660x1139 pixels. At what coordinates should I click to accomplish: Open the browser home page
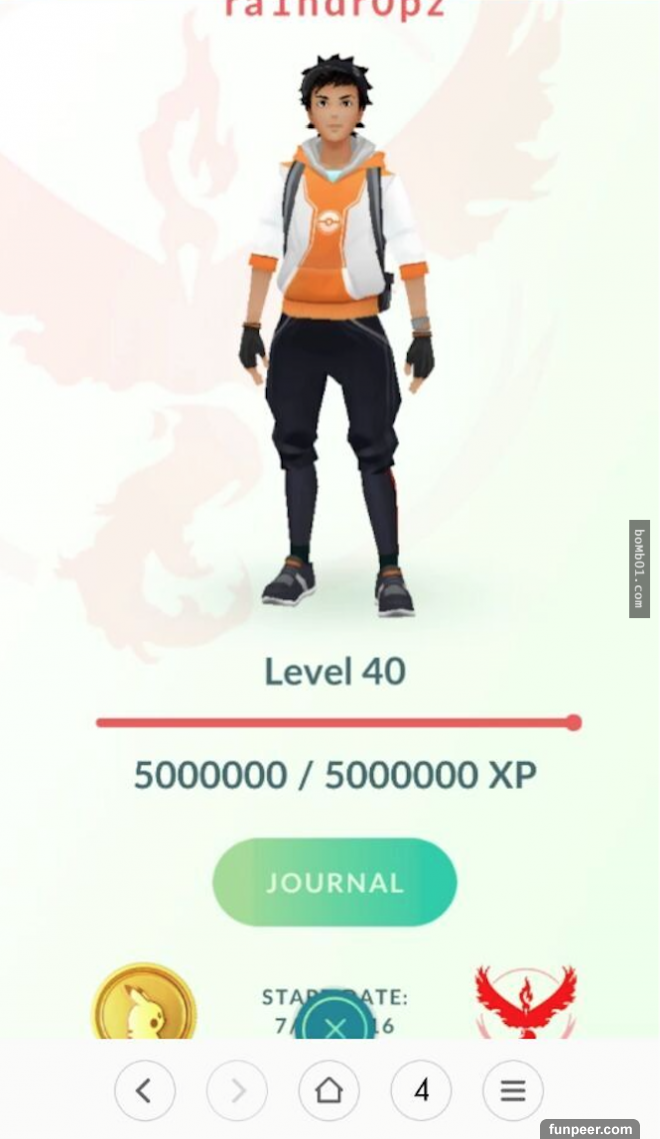click(329, 1090)
